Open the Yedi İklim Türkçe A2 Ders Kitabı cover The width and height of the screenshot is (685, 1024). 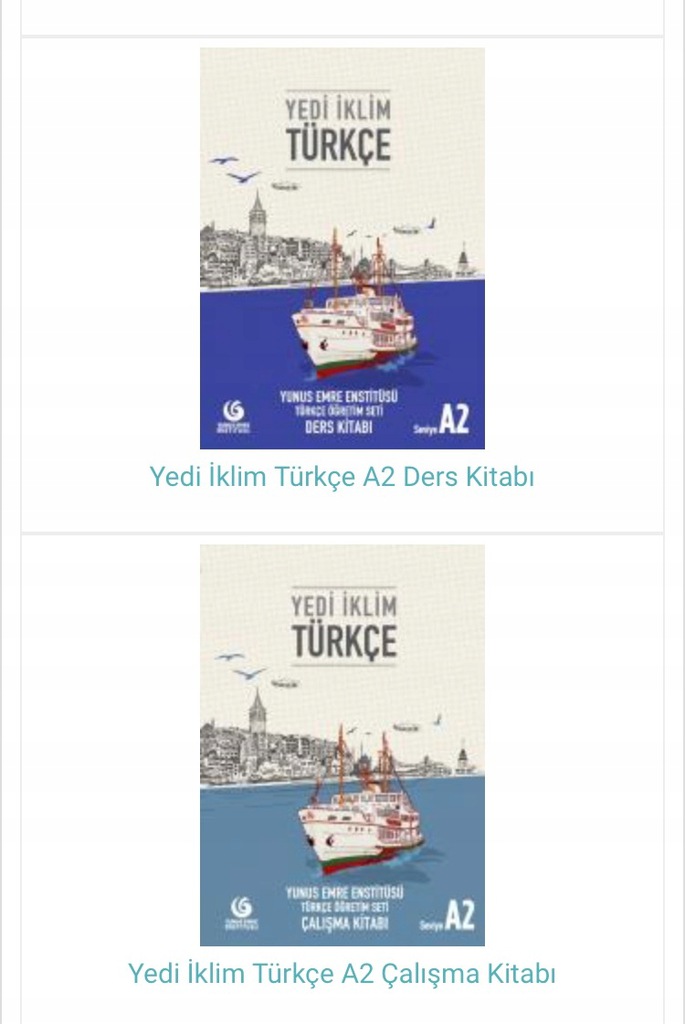pyautogui.click(x=342, y=248)
